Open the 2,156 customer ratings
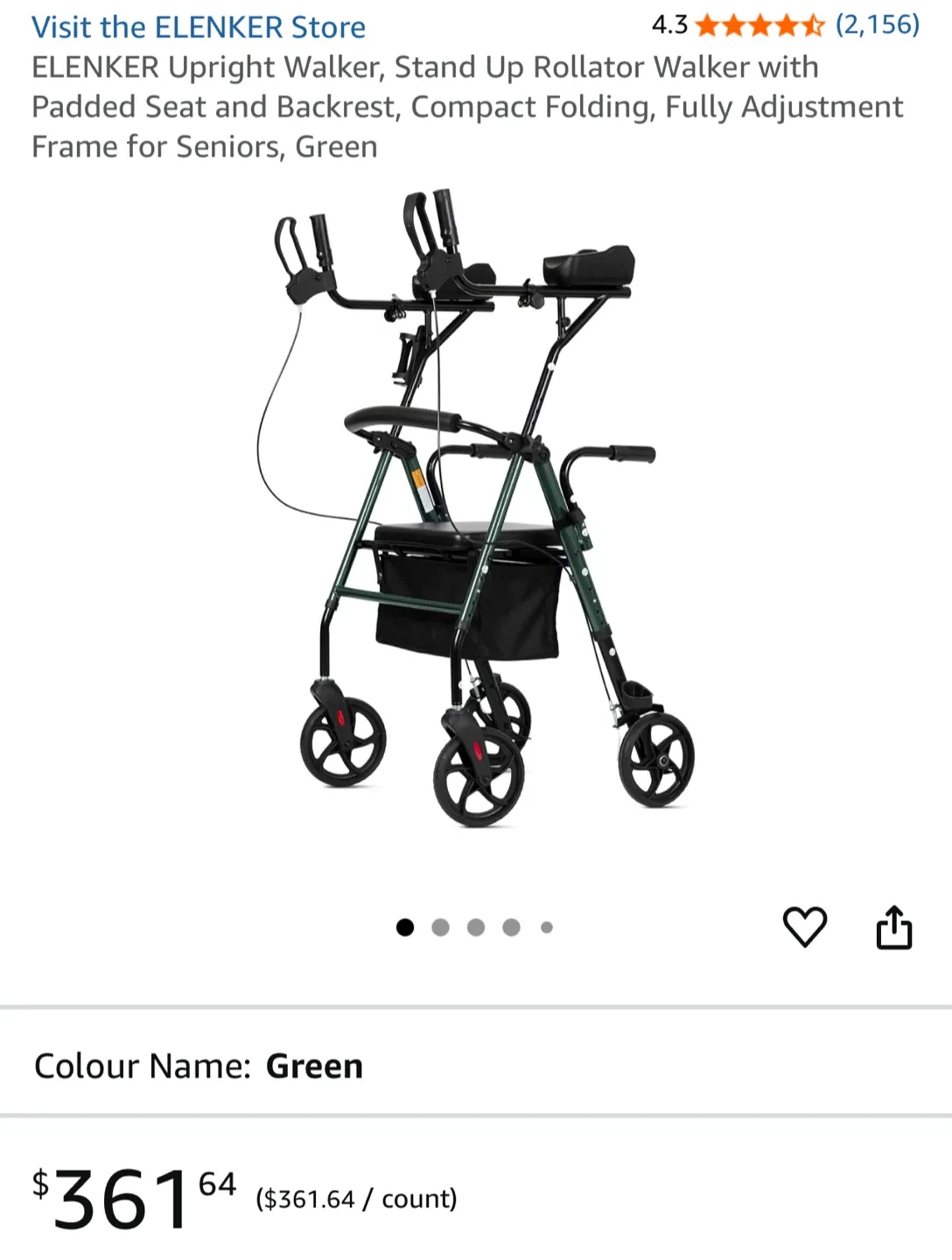The height and width of the screenshot is (1260, 952). [877, 24]
